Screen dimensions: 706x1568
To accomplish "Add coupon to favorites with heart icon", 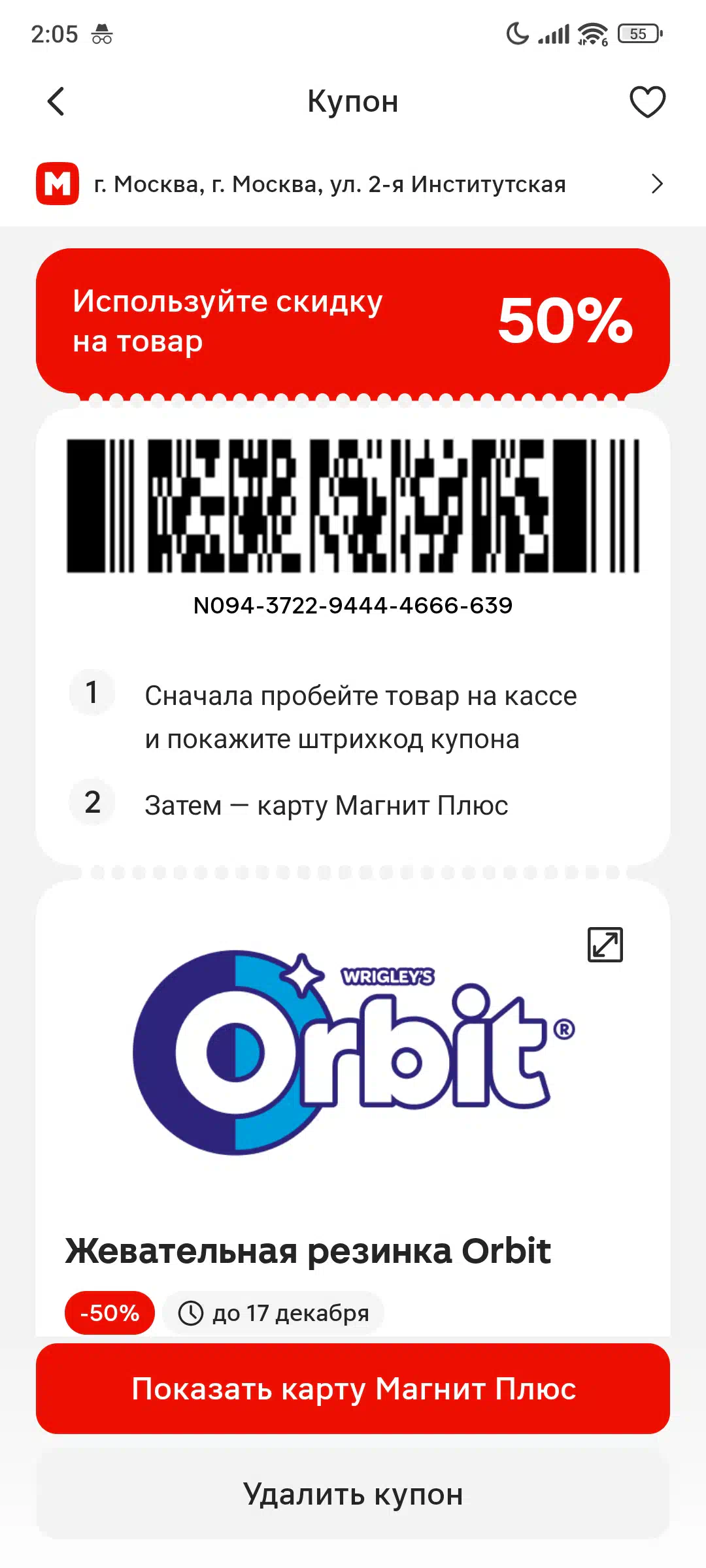I will click(647, 102).
